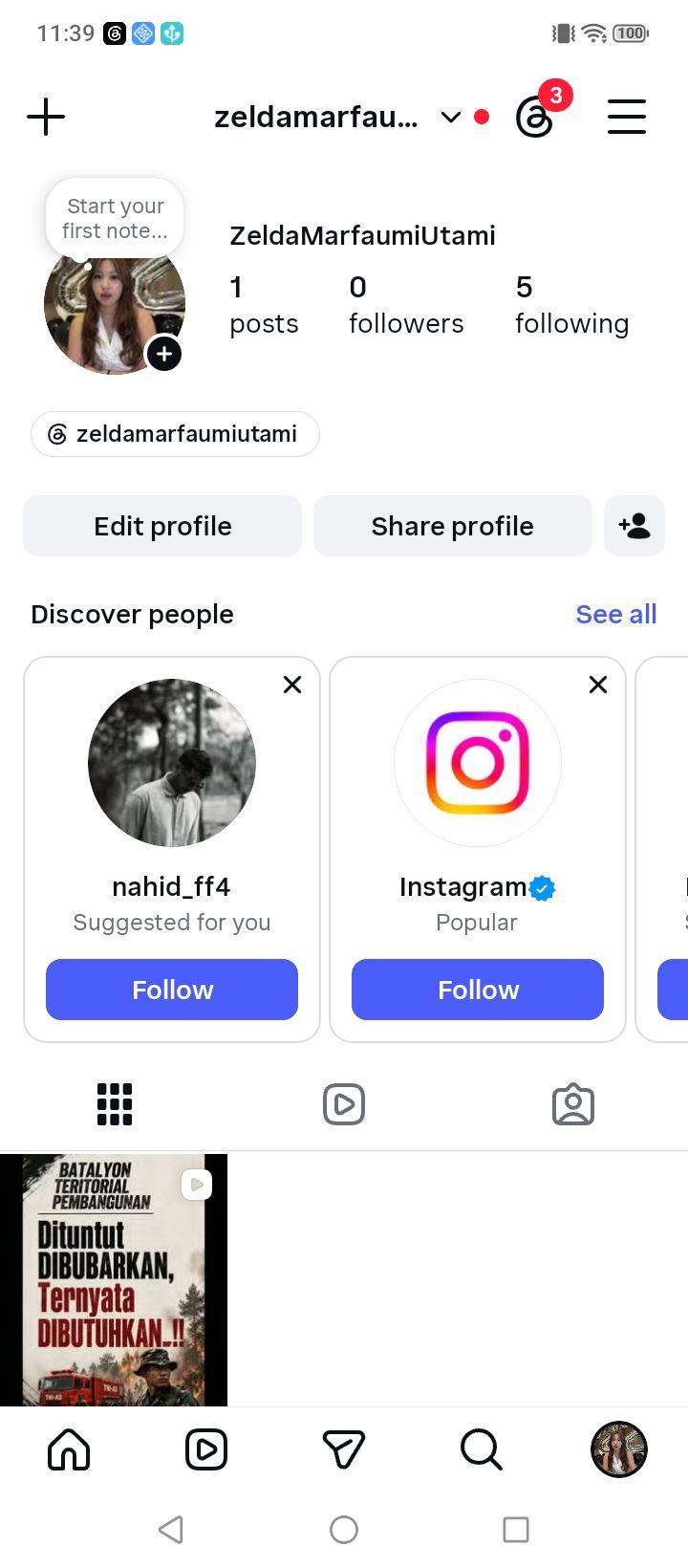This screenshot has width=688, height=1568.
Task: Follow the Instagram account
Action: click(x=478, y=990)
